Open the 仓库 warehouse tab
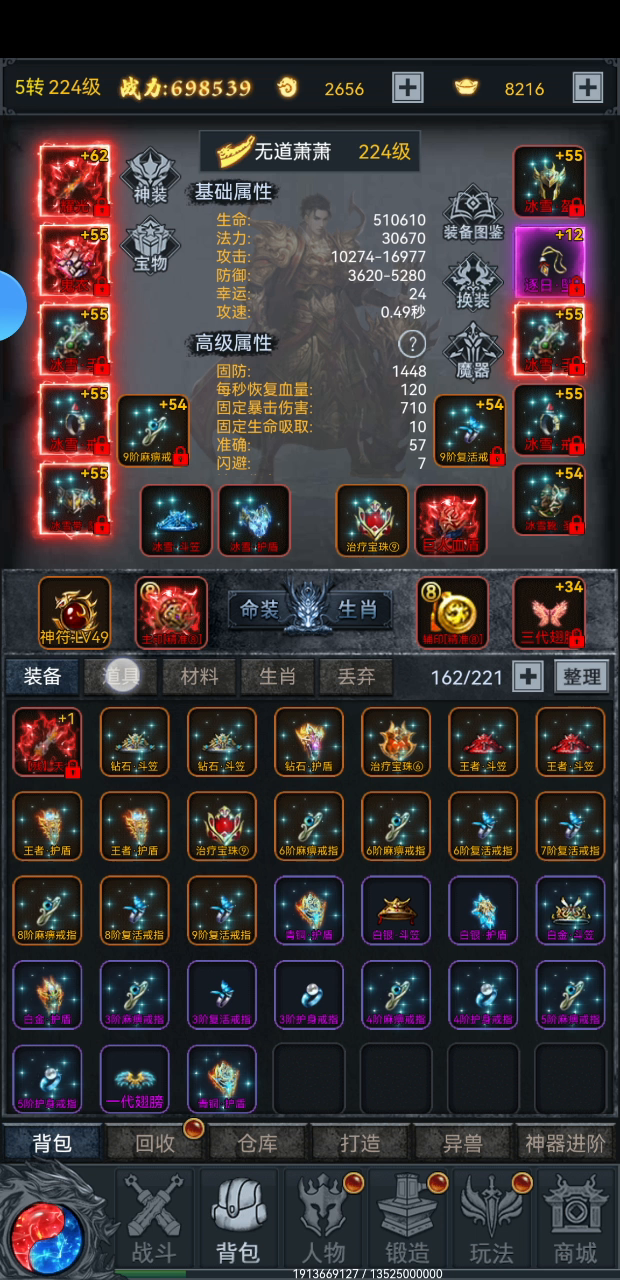This screenshot has height=1280, width=620. tap(257, 1143)
